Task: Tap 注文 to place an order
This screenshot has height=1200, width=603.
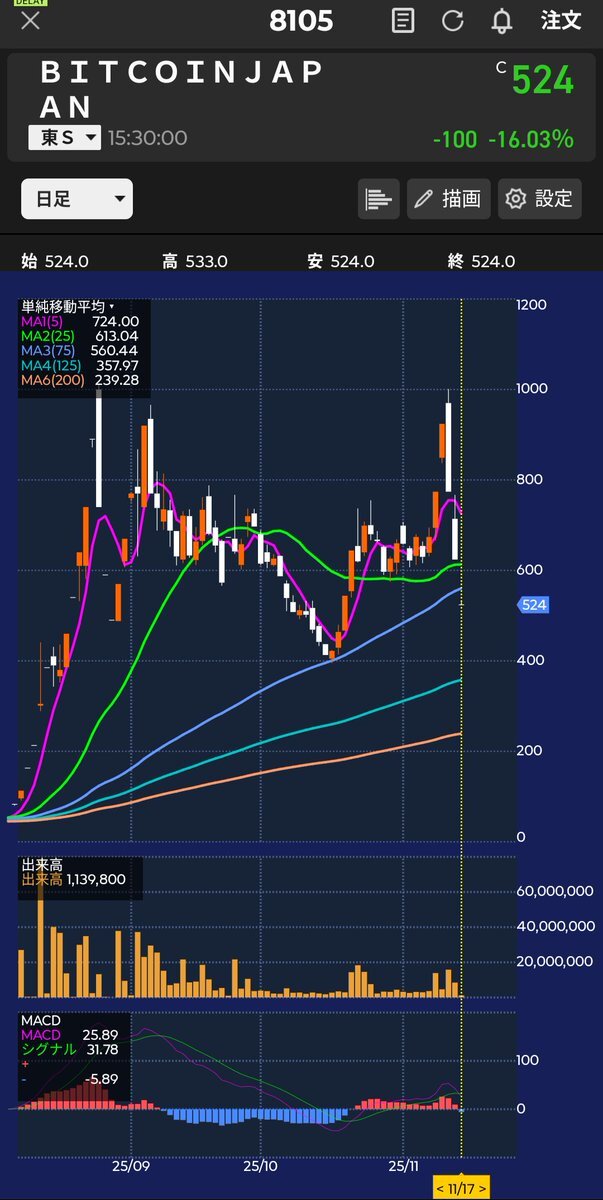Action: point(560,21)
